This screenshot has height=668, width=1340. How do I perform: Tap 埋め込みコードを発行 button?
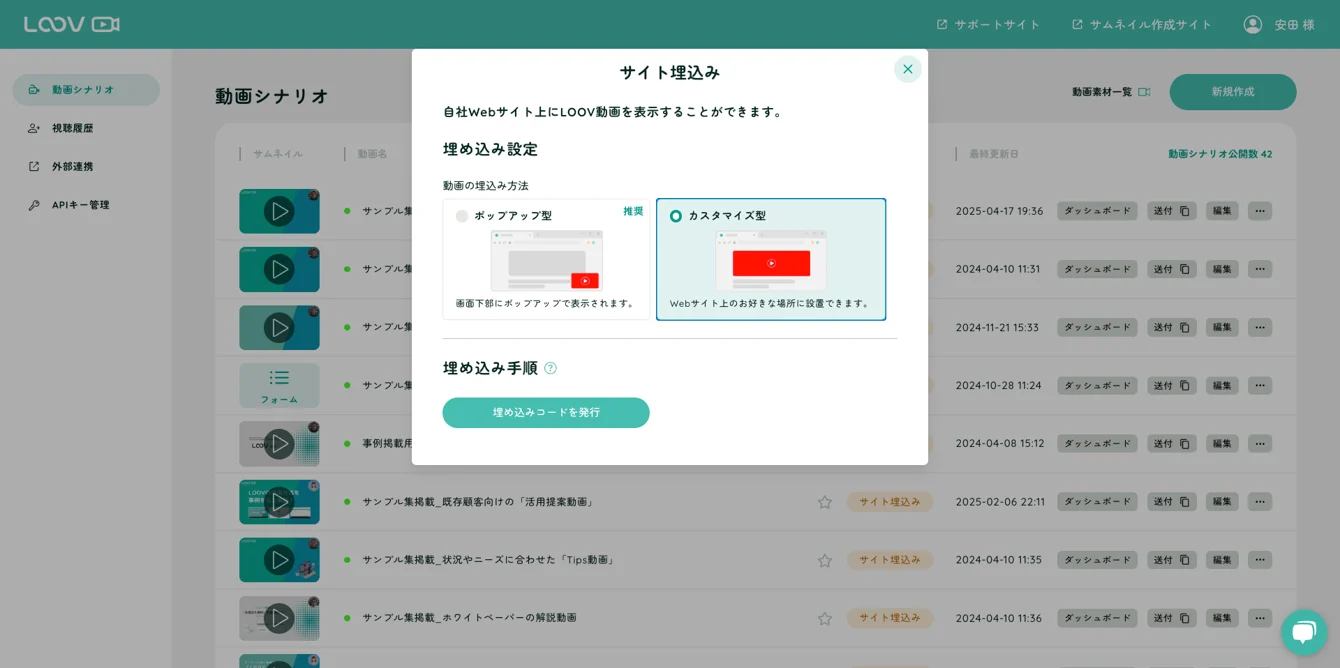(546, 412)
